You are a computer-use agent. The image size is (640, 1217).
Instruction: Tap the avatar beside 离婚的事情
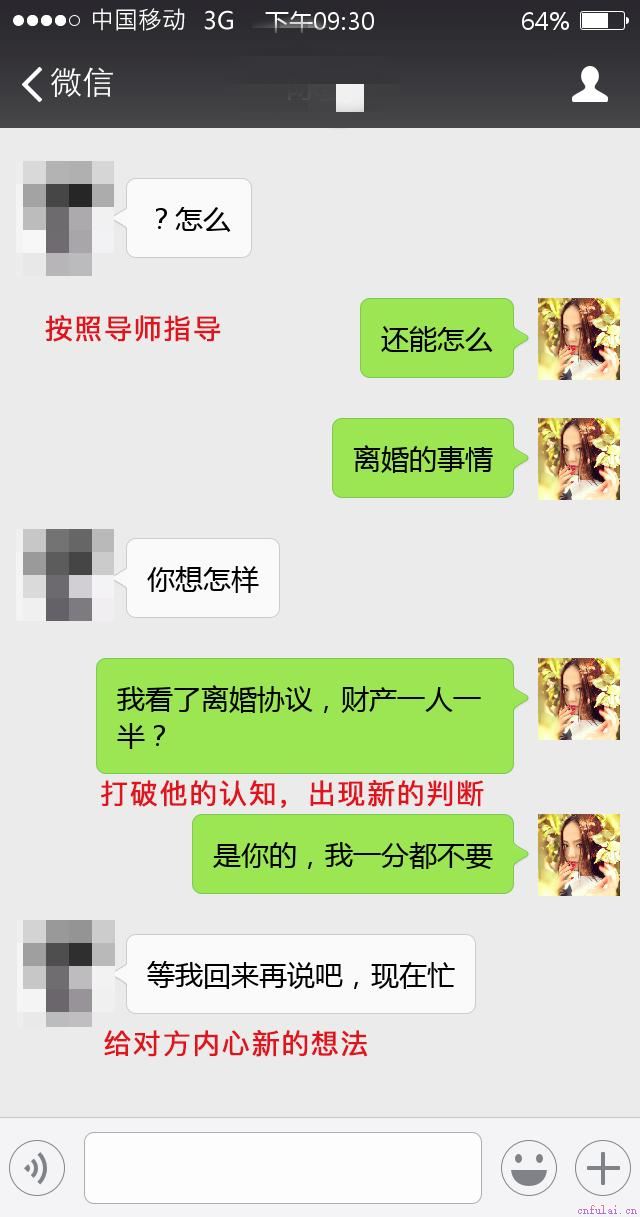point(578,459)
